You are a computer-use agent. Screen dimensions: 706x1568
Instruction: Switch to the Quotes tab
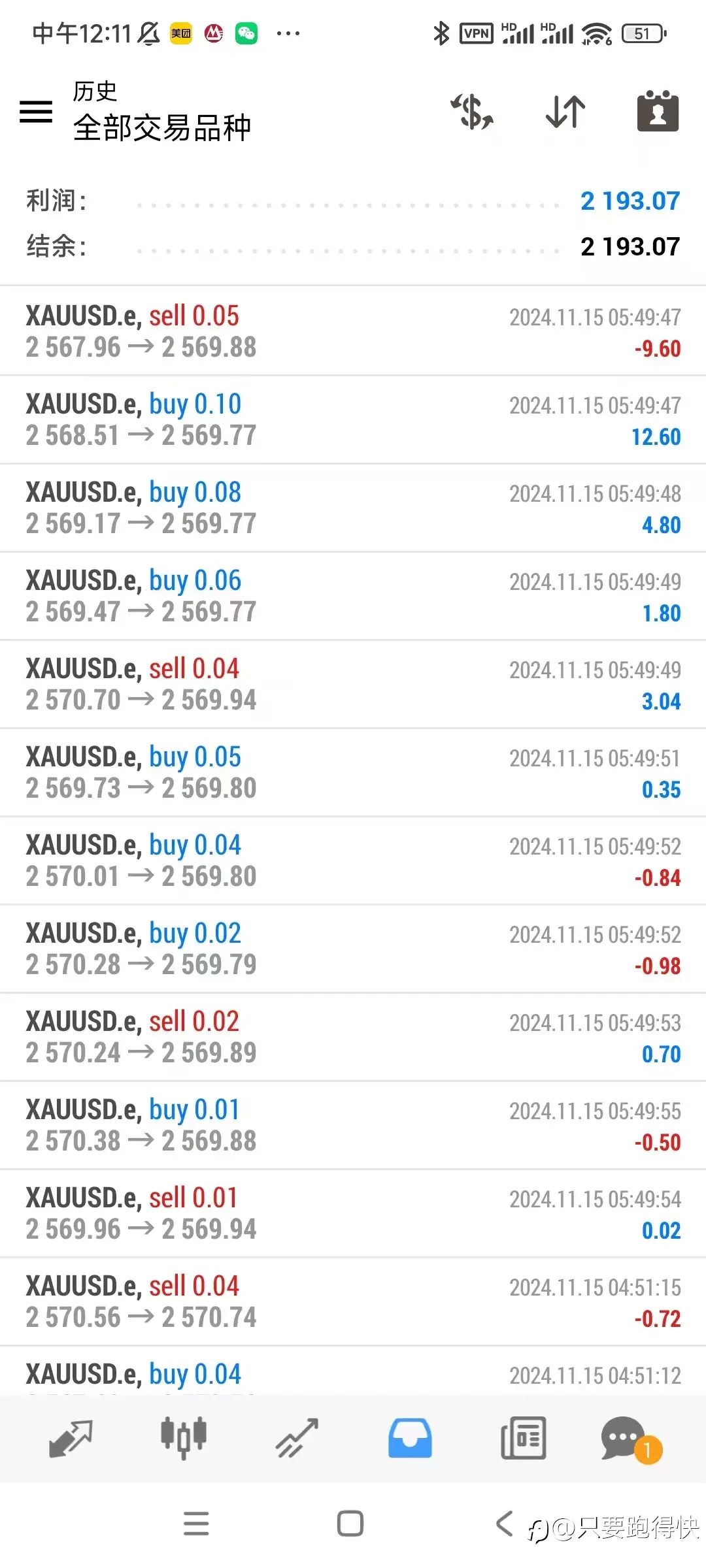[x=71, y=1439]
